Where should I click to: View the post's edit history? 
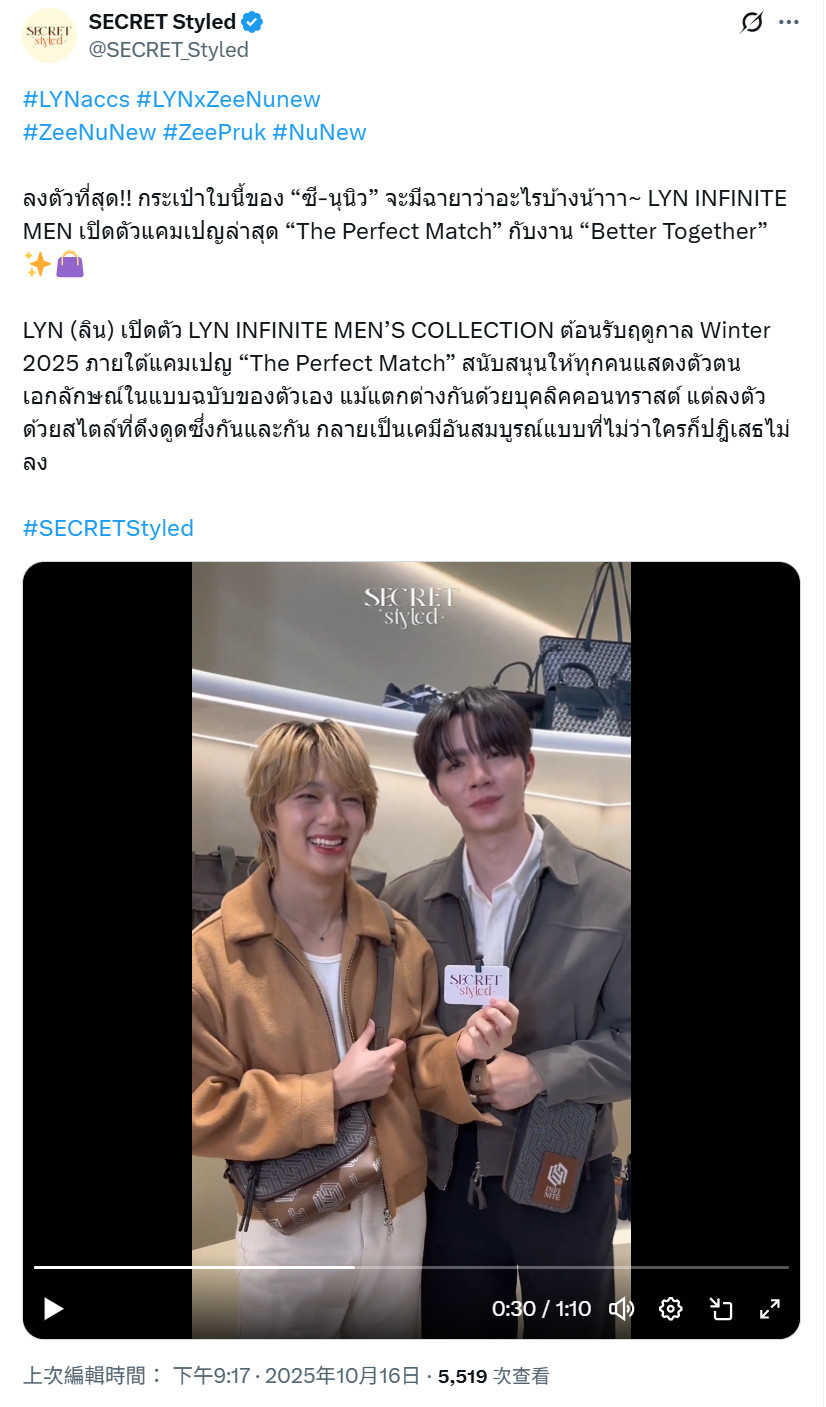pos(93,1376)
